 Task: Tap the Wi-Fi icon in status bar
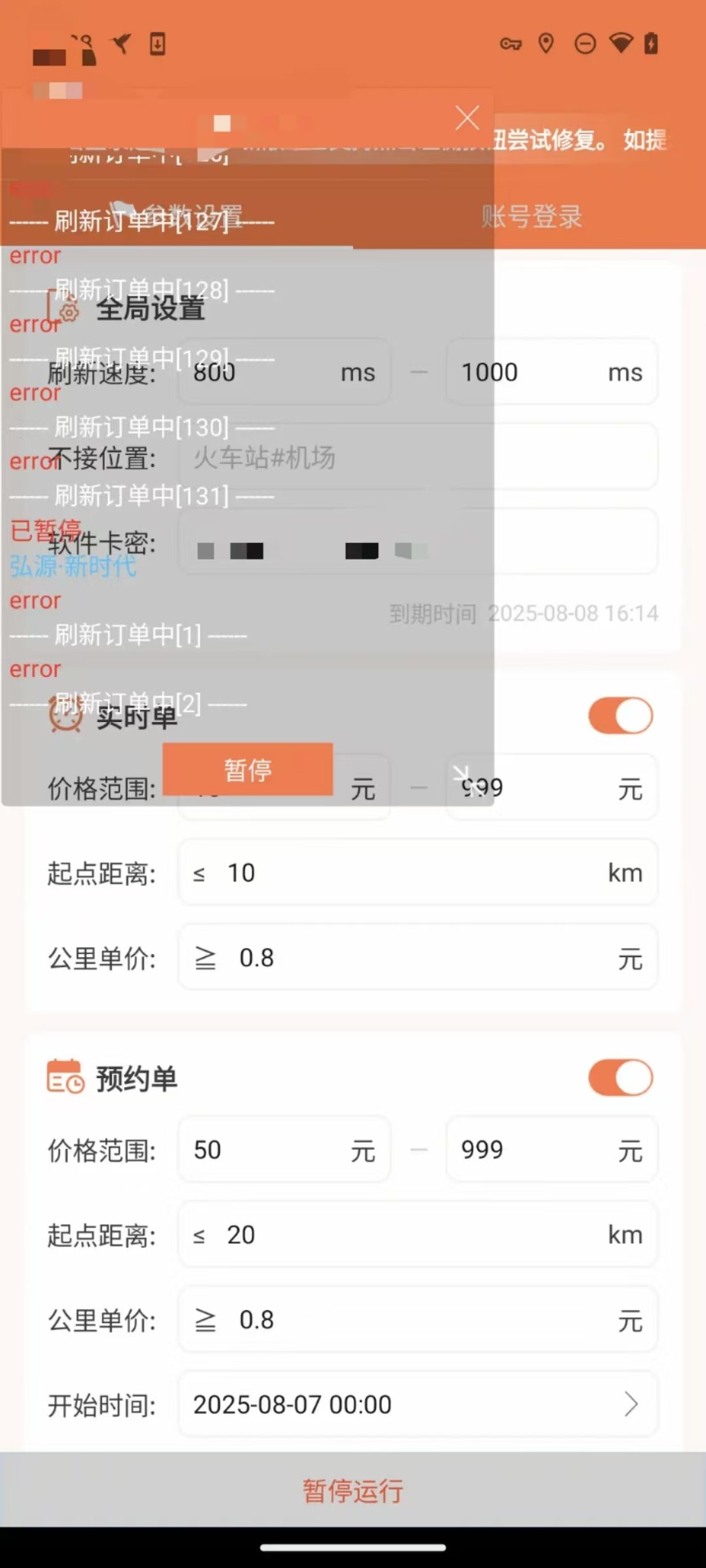(x=620, y=44)
